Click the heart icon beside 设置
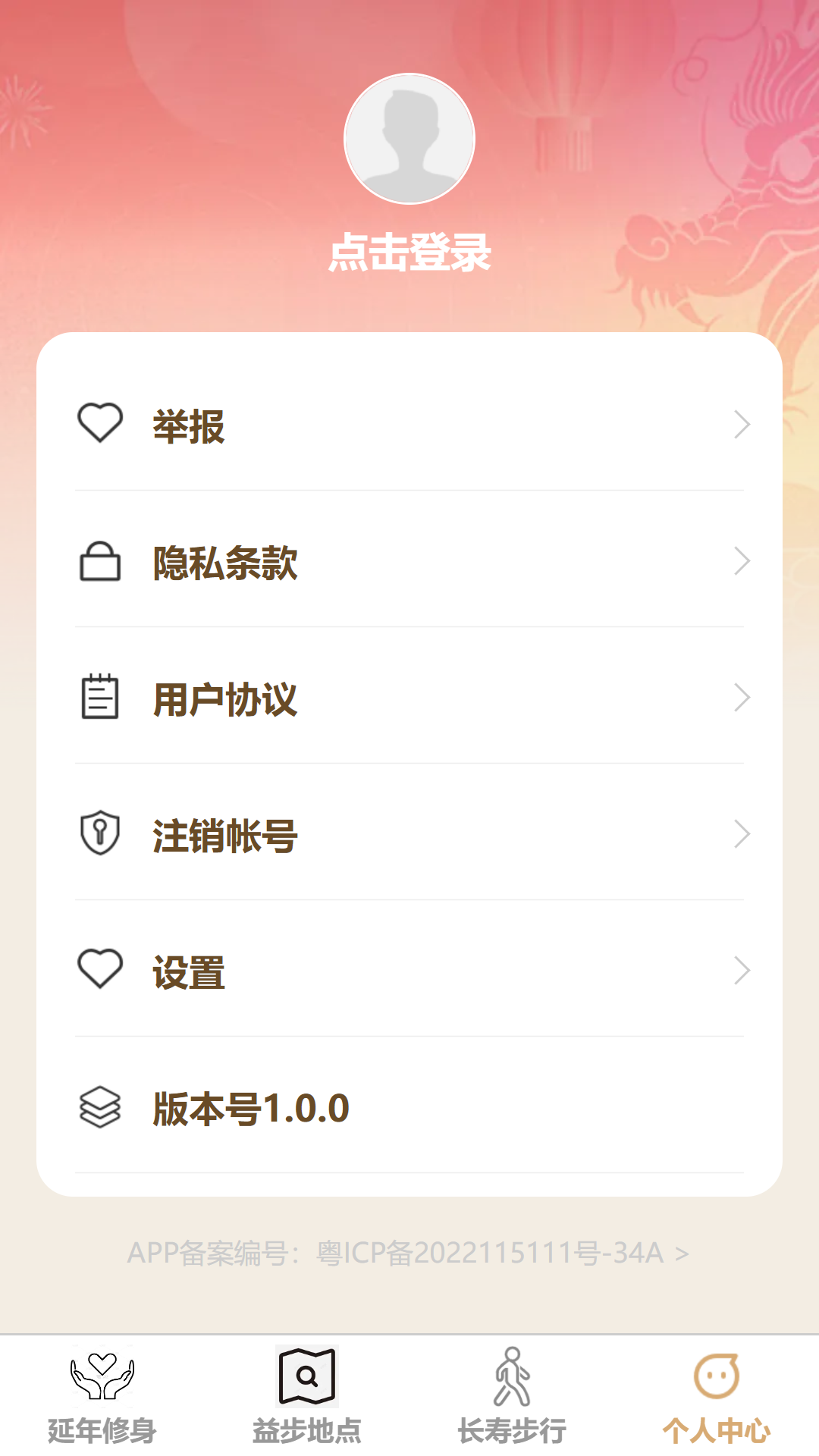 click(99, 971)
